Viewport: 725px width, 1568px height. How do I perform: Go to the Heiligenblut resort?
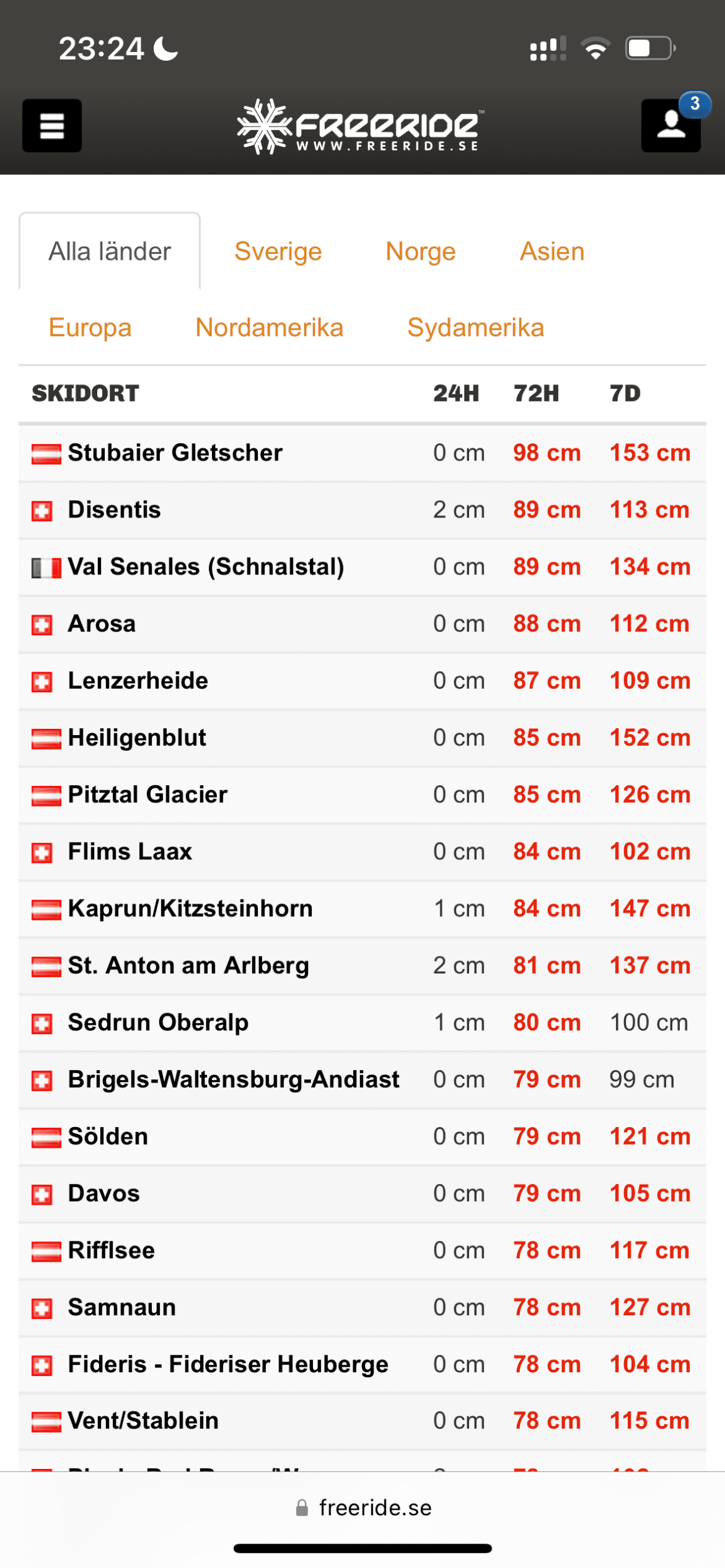pos(137,738)
